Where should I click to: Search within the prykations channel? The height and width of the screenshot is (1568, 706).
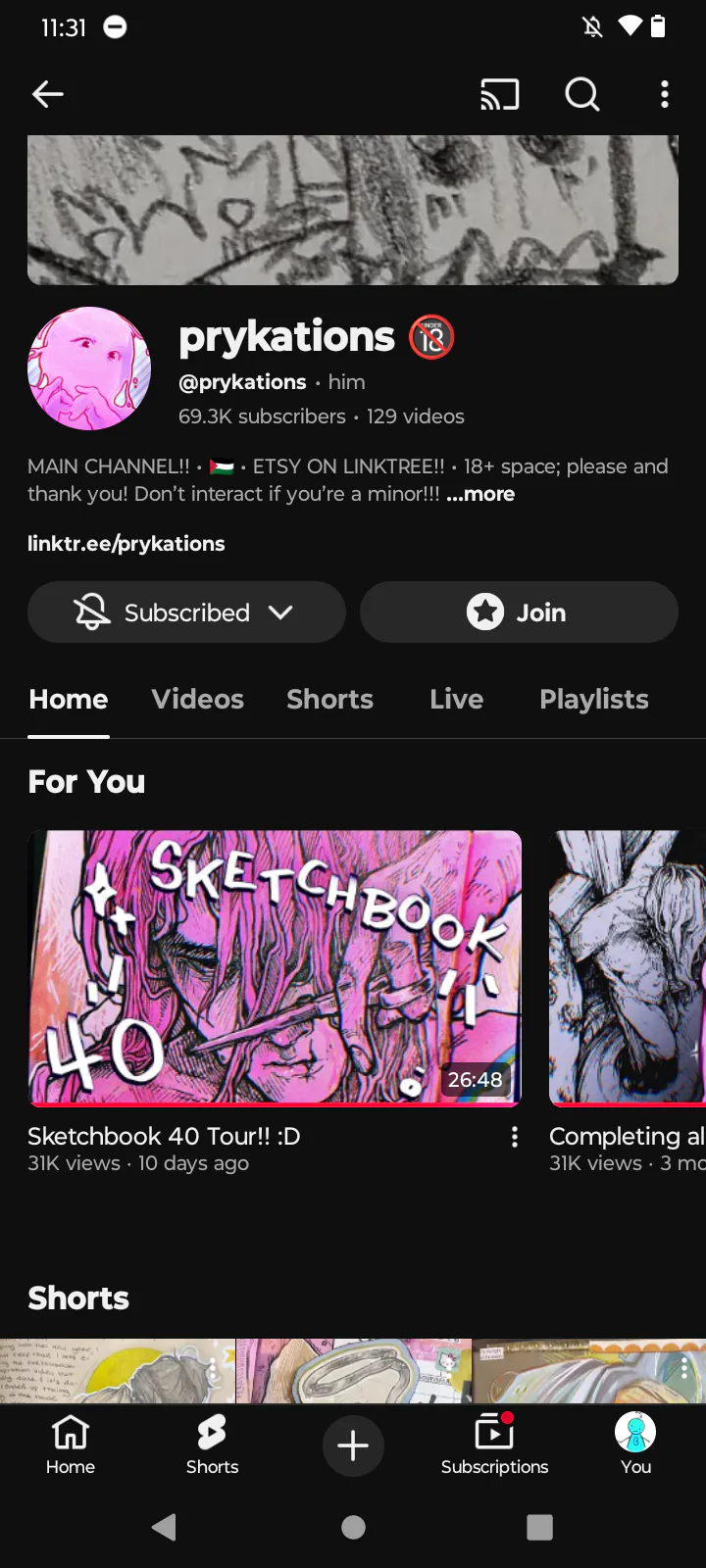coord(582,94)
